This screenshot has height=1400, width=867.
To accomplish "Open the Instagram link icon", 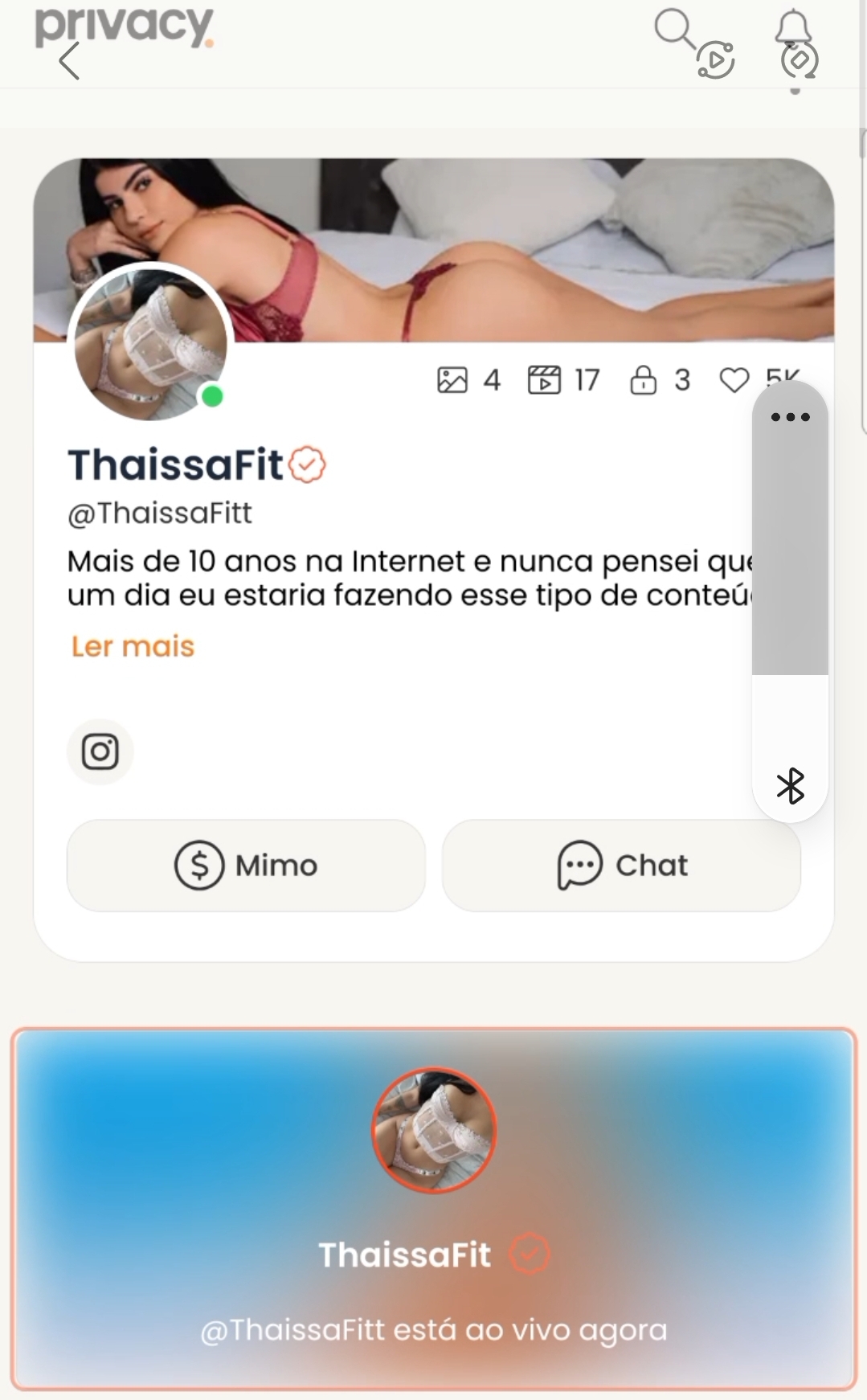I will [100, 751].
